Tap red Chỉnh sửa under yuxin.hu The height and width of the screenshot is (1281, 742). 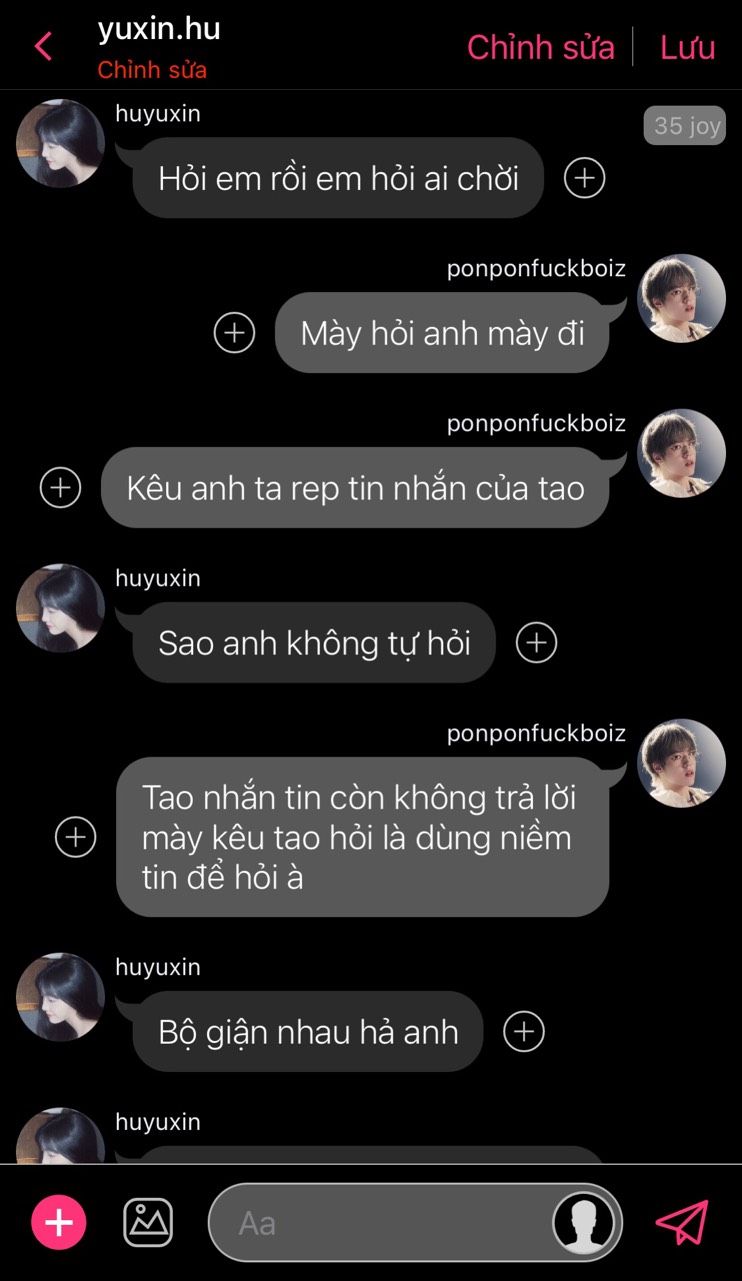point(152,71)
